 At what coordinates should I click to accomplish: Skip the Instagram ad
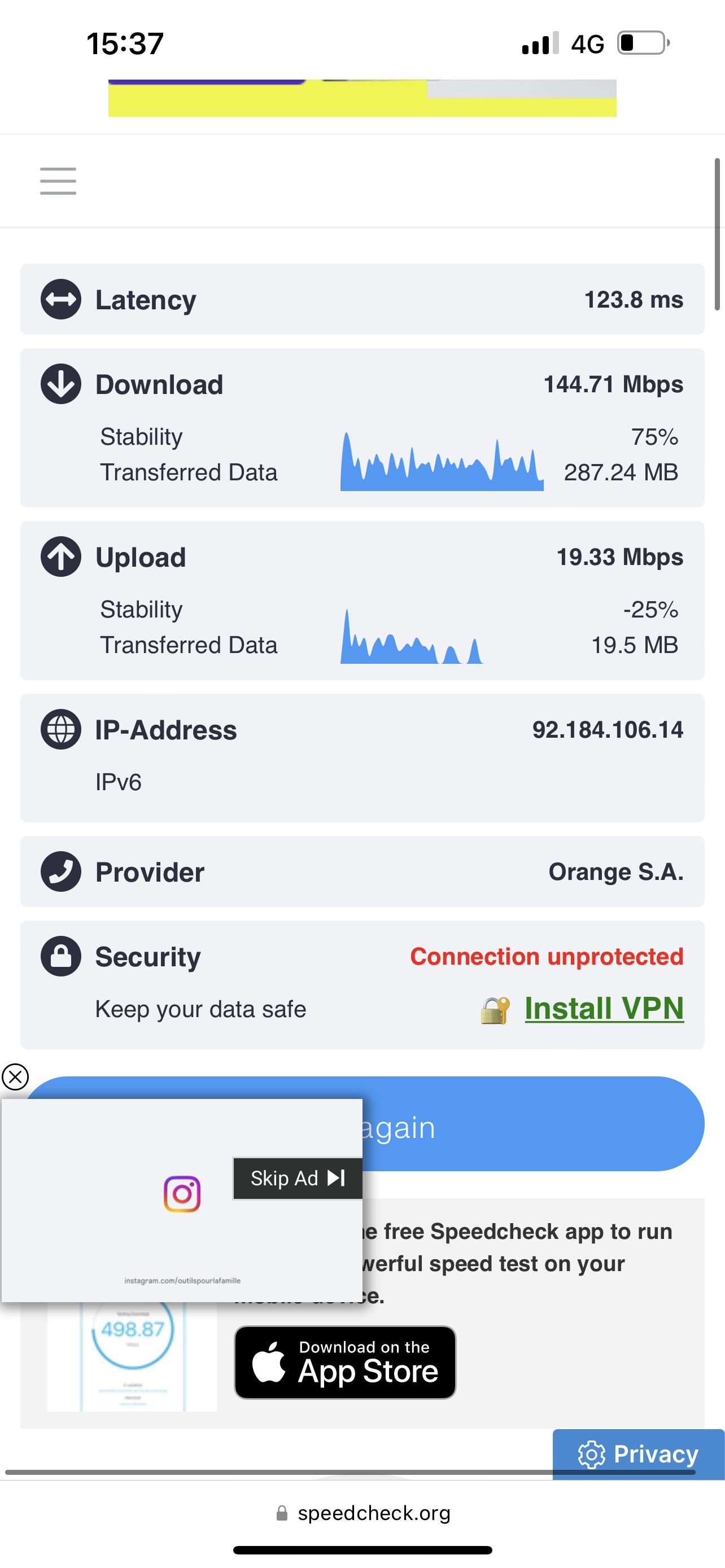(x=297, y=1177)
